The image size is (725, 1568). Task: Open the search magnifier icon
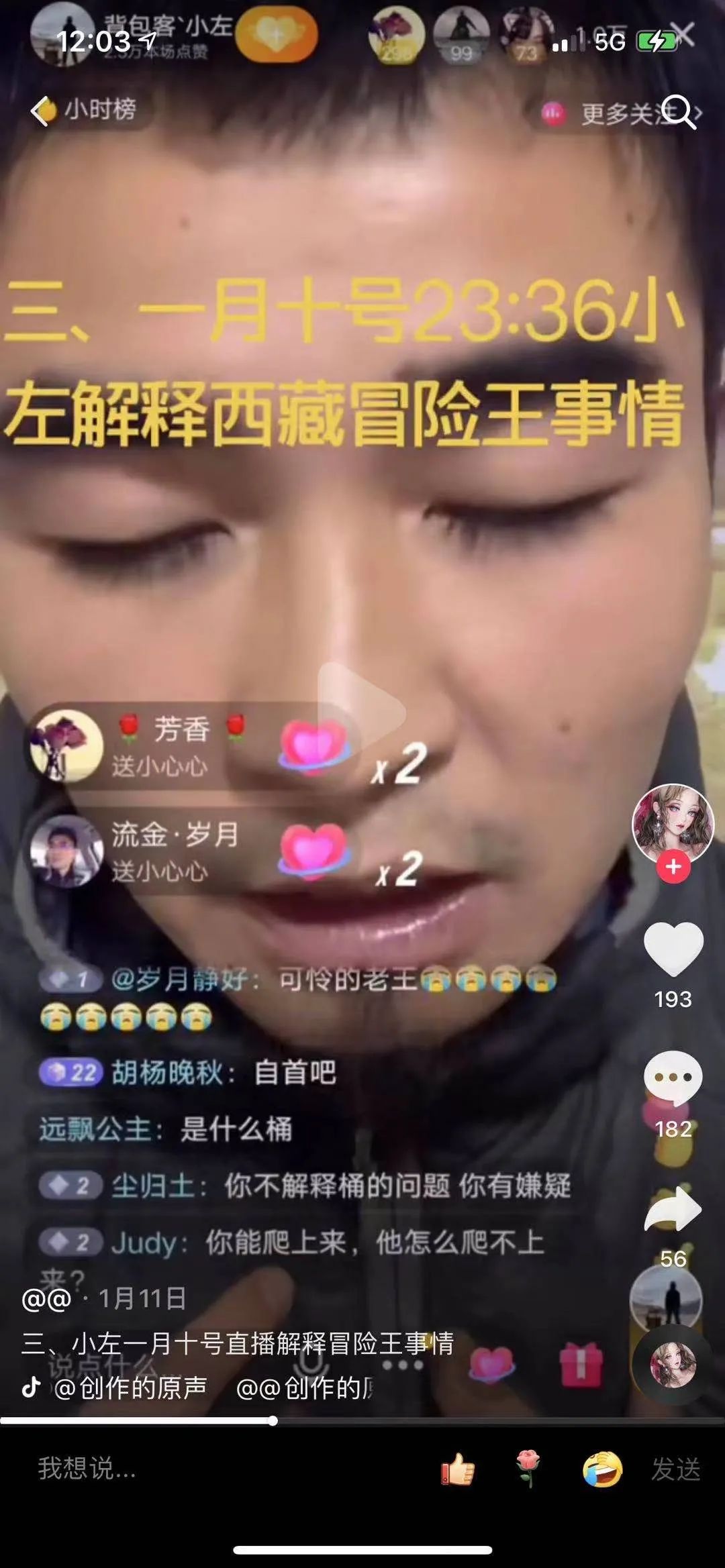point(678,111)
